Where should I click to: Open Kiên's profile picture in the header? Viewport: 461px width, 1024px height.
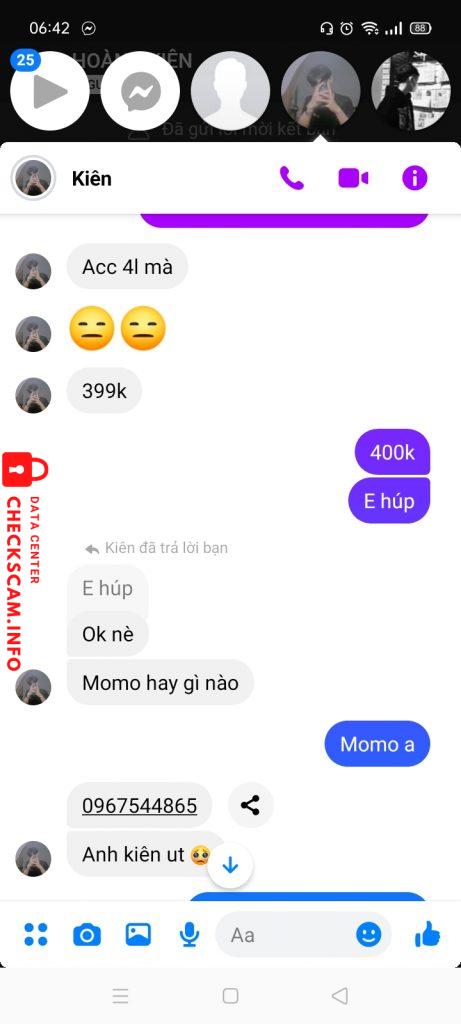pos(33,178)
